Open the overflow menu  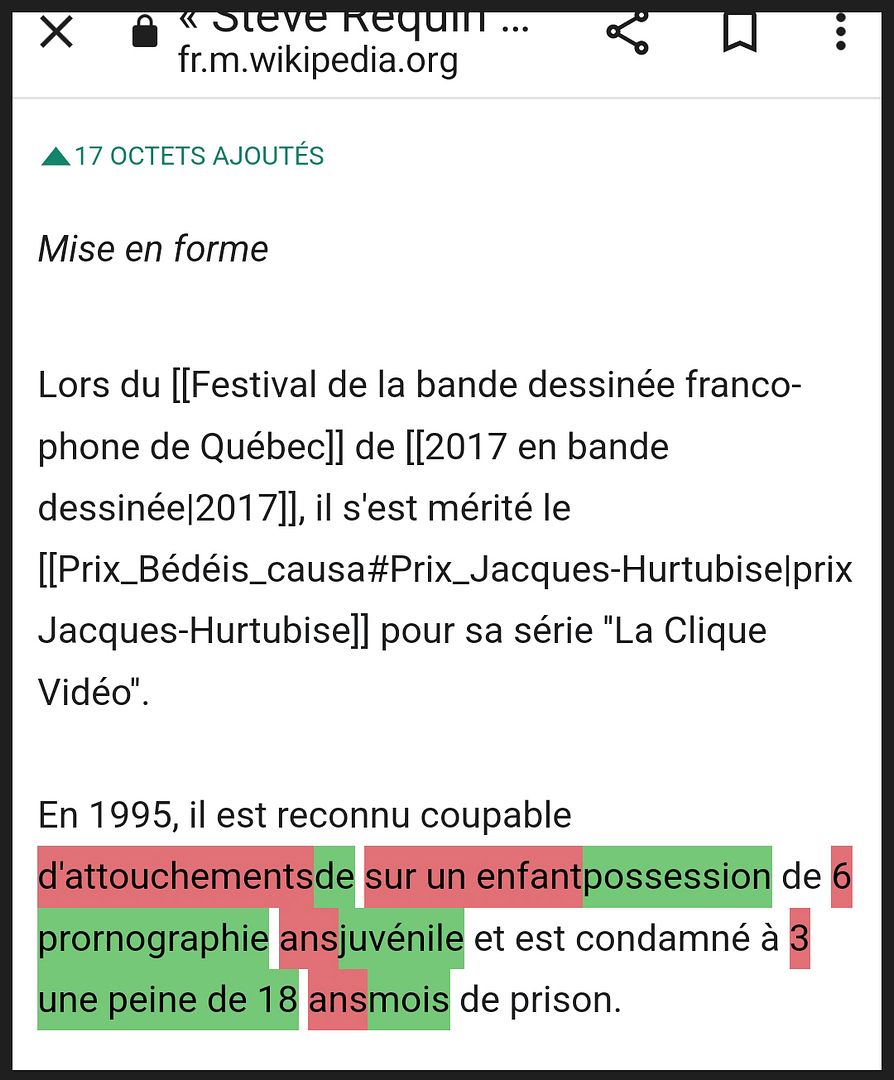pos(840,33)
